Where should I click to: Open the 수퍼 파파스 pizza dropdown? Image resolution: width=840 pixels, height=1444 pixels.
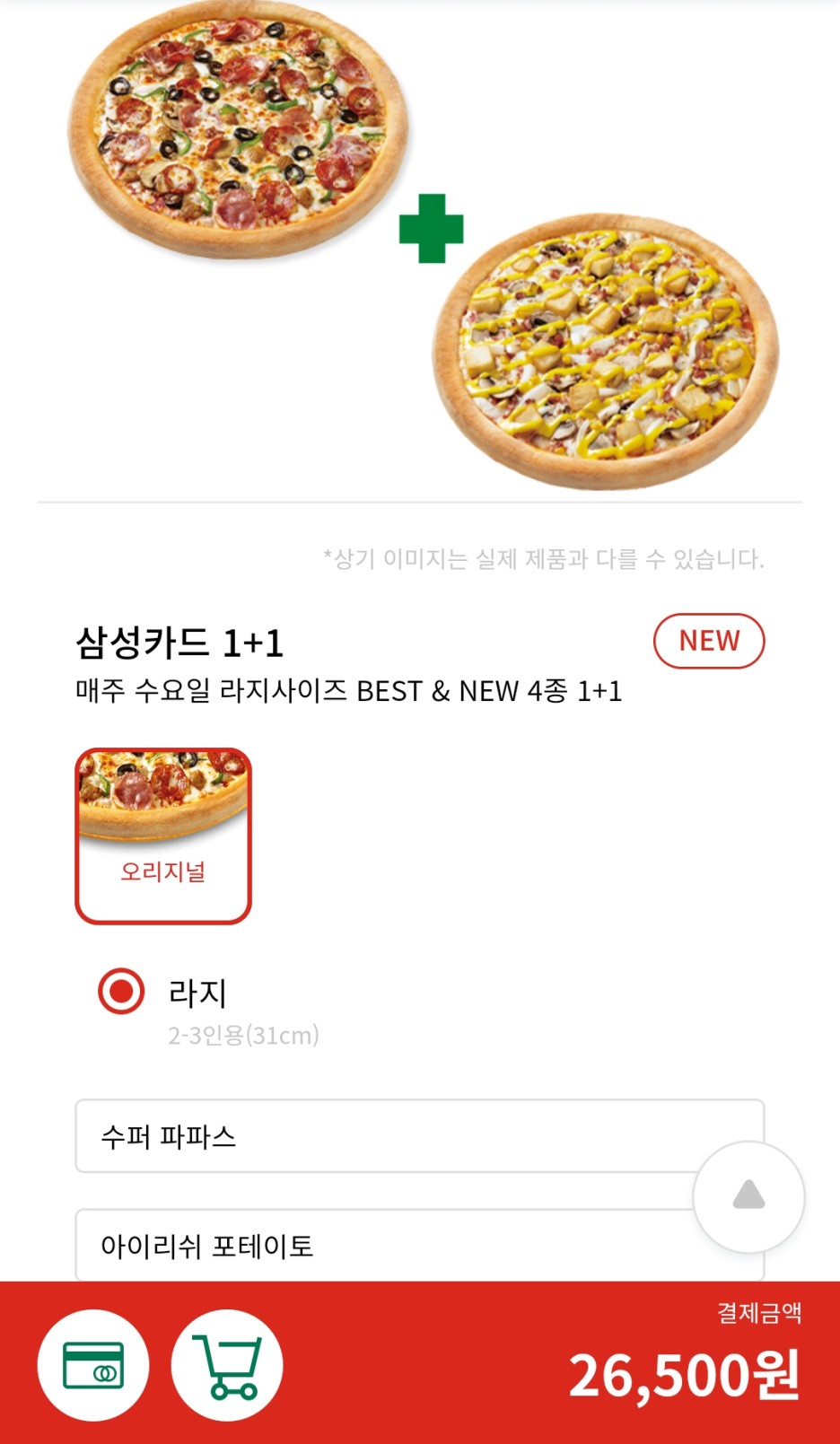tap(386, 1136)
